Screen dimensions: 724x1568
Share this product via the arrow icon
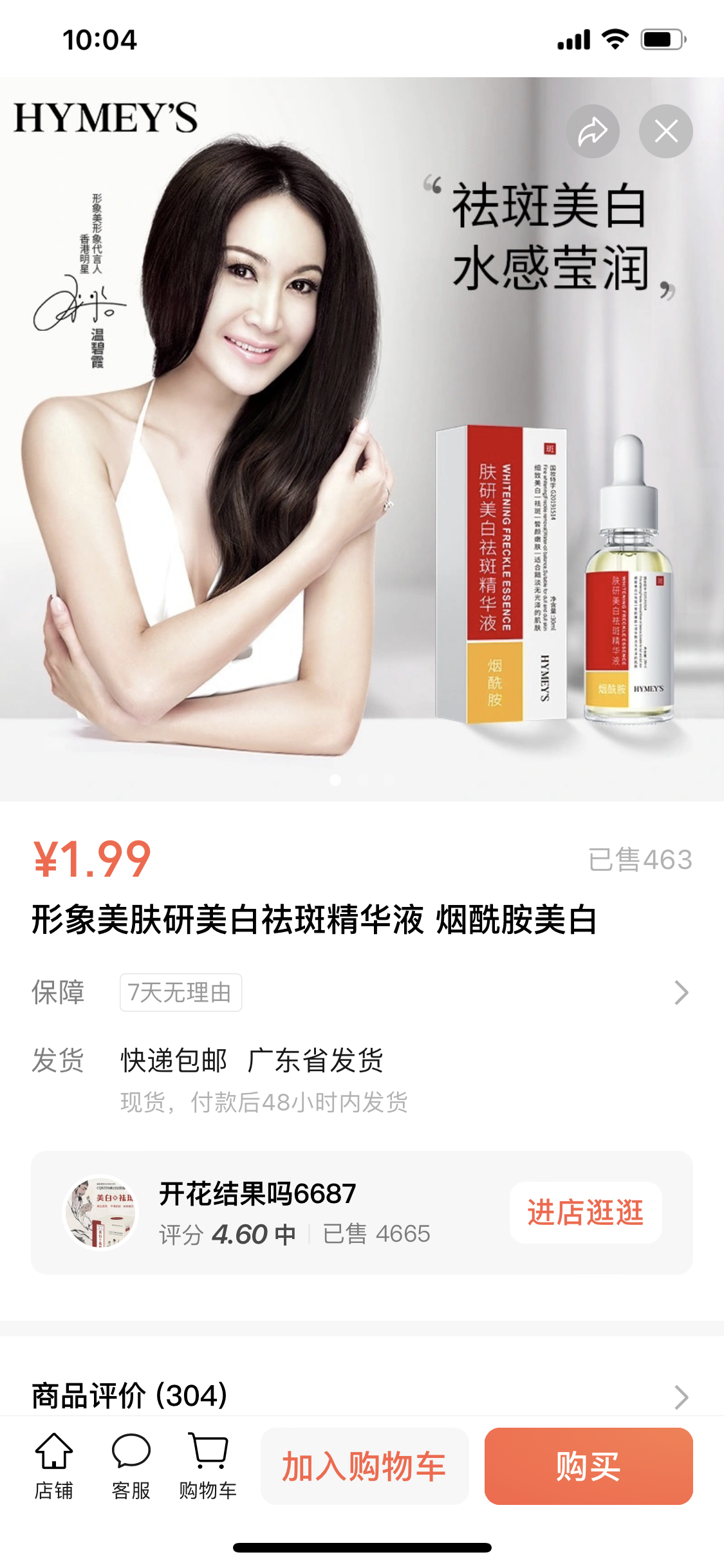click(x=593, y=131)
